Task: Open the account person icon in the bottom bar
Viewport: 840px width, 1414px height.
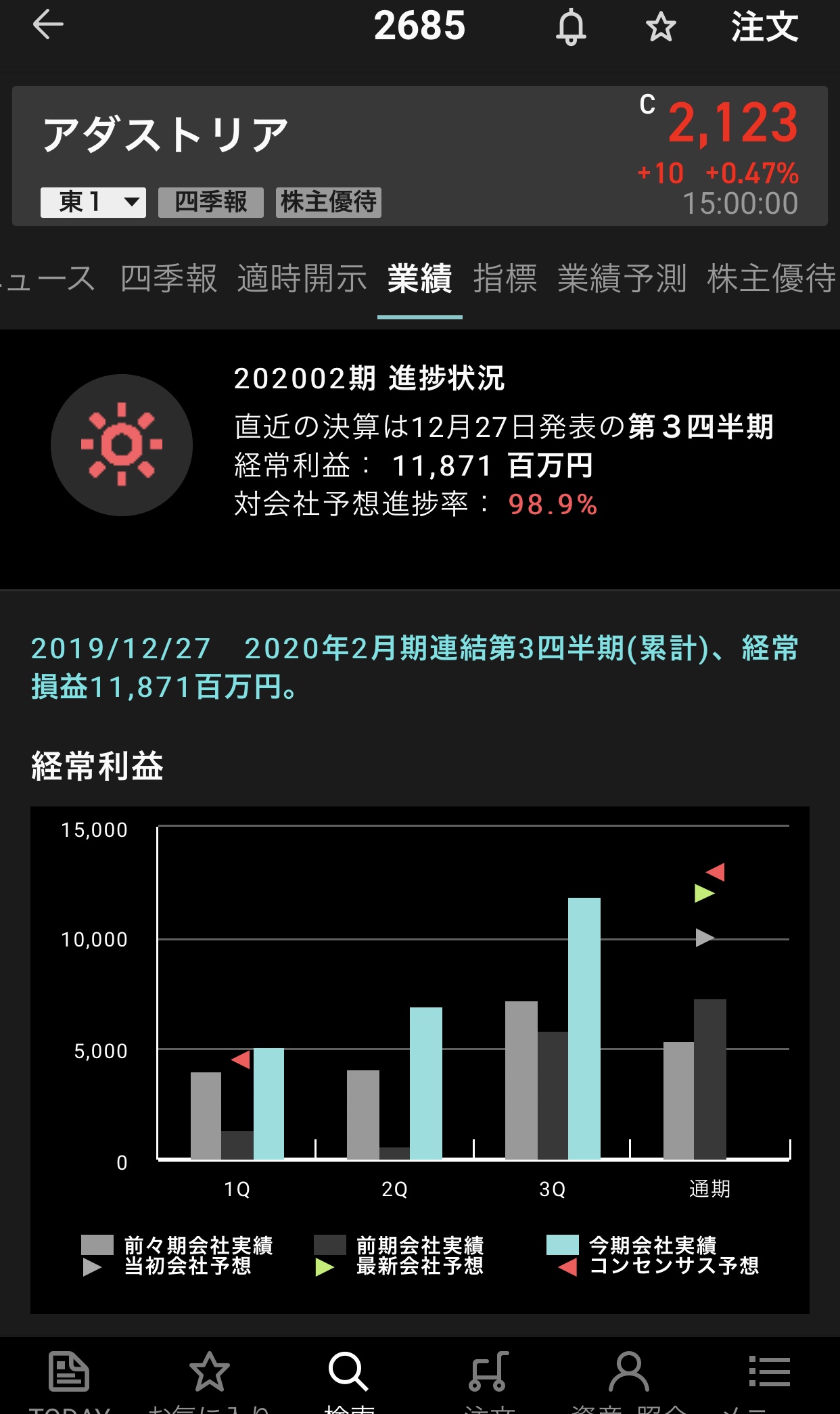Action: pyautogui.click(x=629, y=1380)
